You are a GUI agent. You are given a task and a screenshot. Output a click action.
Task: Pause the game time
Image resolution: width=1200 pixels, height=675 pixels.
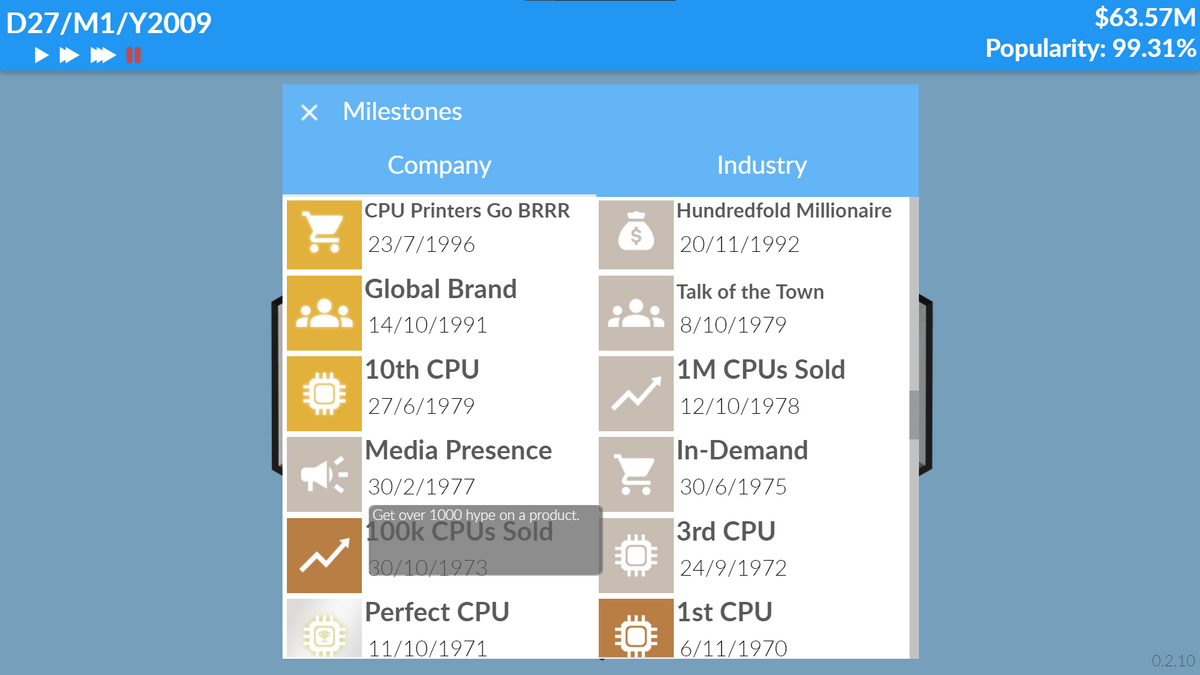click(133, 55)
